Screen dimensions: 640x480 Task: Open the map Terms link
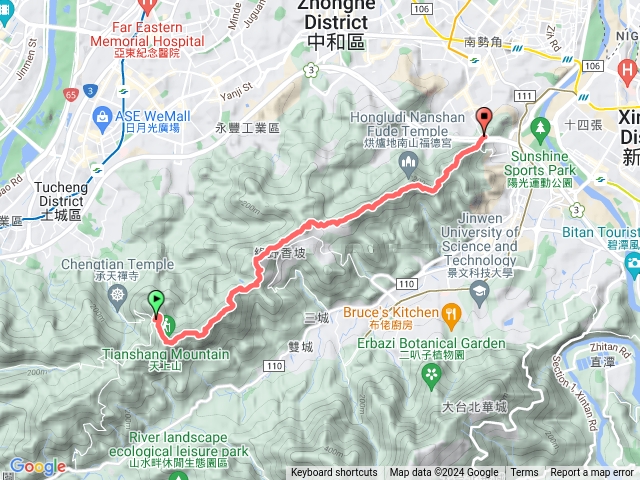pos(524,473)
